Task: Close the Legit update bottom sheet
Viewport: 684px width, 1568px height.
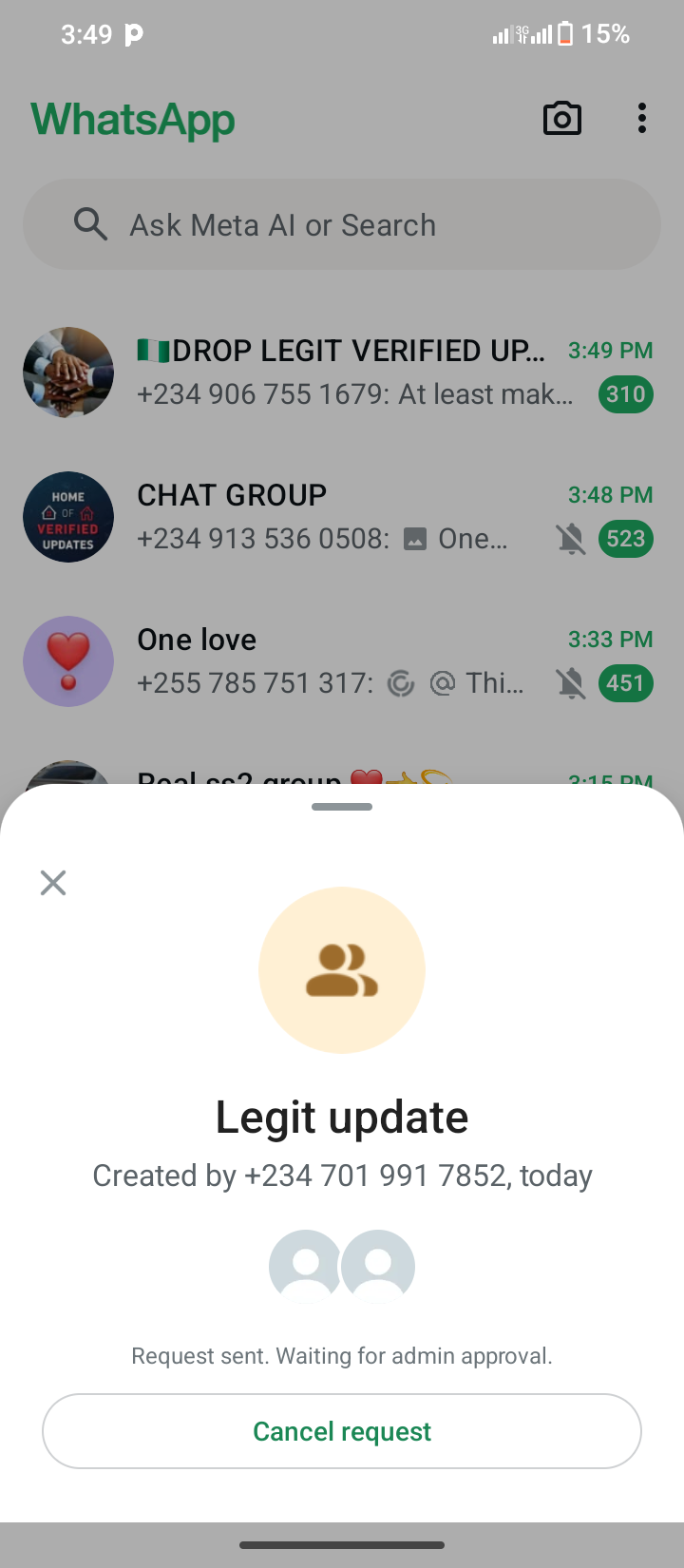Action: click(x=53, y=883)
